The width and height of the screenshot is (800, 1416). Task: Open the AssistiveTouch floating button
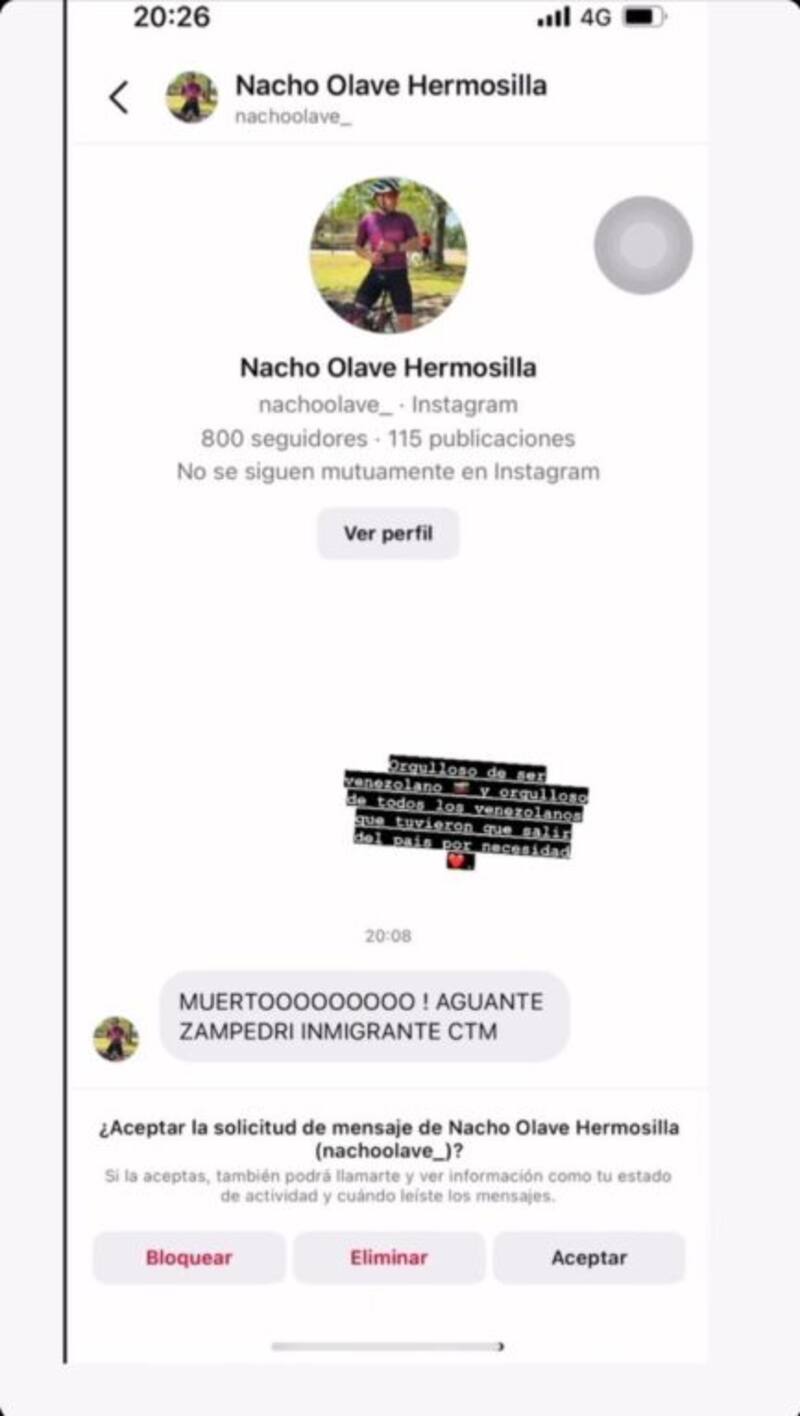pyautogui.click(x=643, y=245)
